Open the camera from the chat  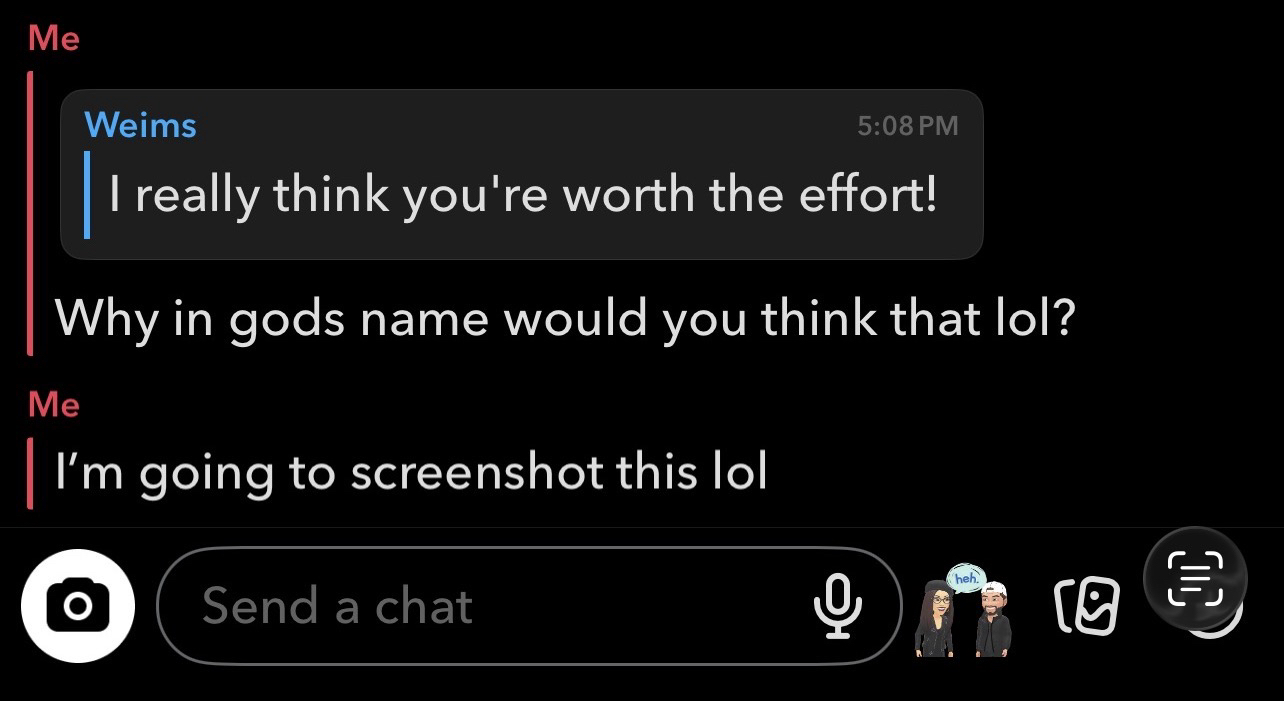point(77,606)
